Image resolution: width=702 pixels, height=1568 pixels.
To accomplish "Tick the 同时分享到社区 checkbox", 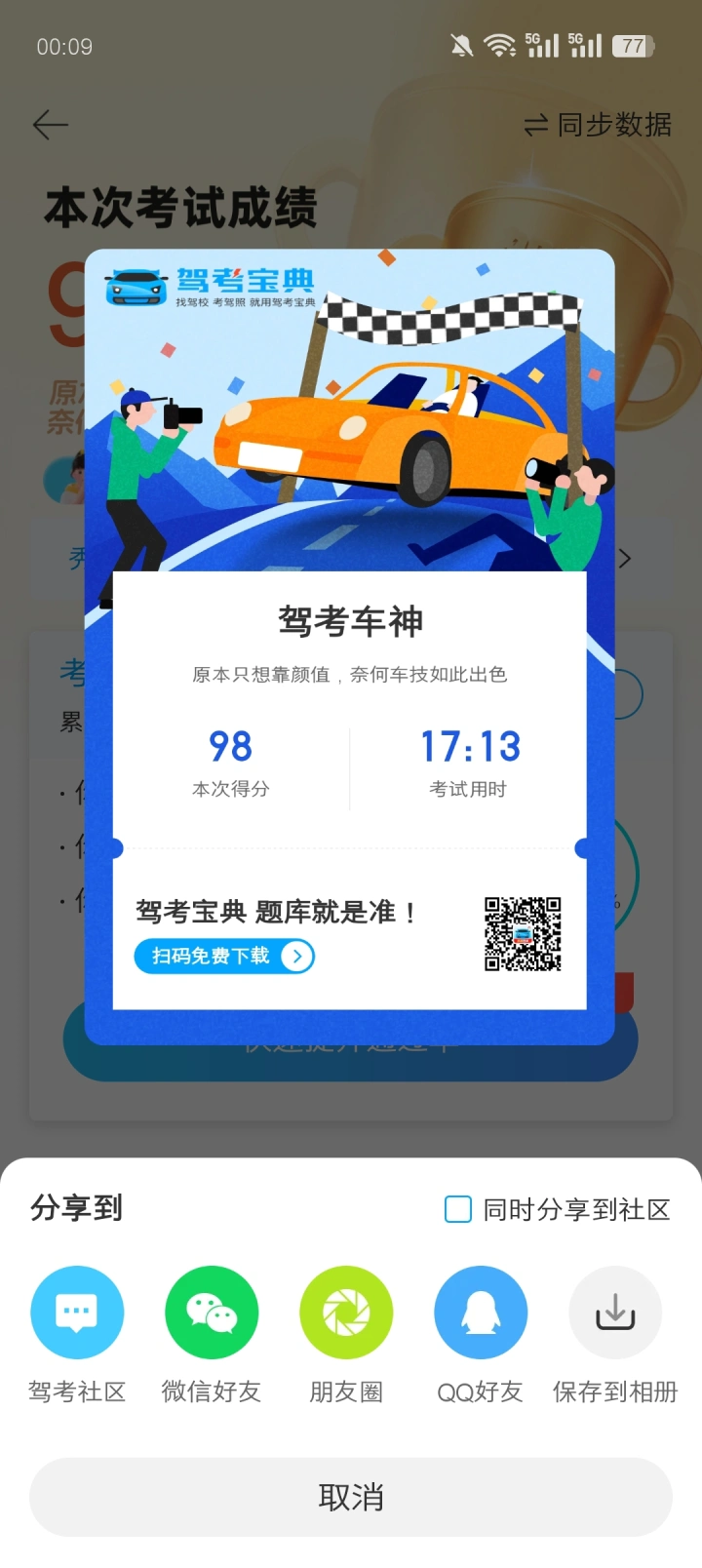I will tap(458, 1209).
